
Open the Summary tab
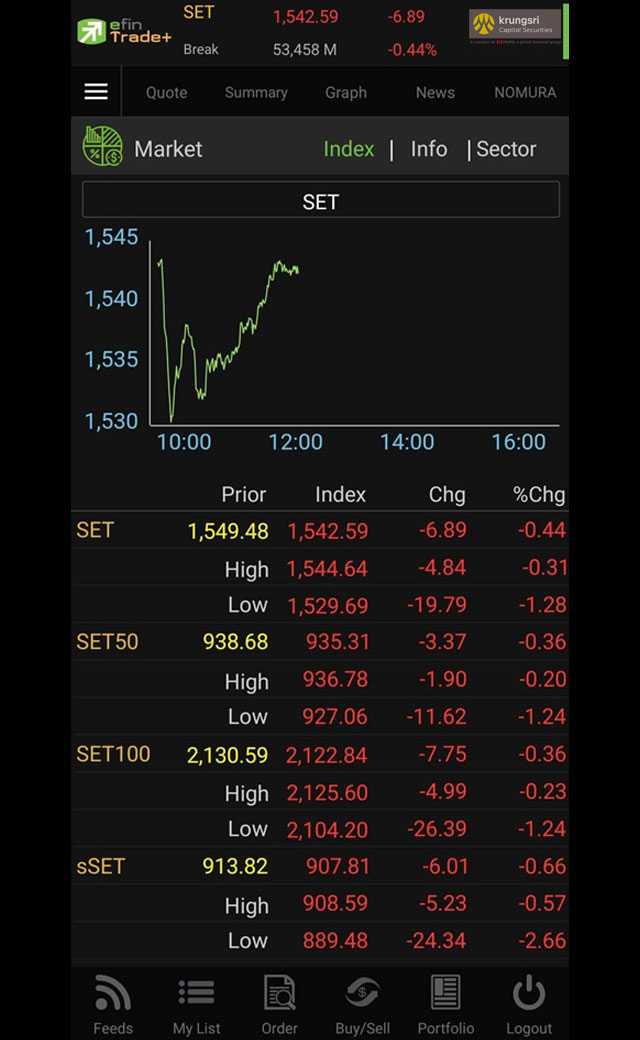[256, 93]
